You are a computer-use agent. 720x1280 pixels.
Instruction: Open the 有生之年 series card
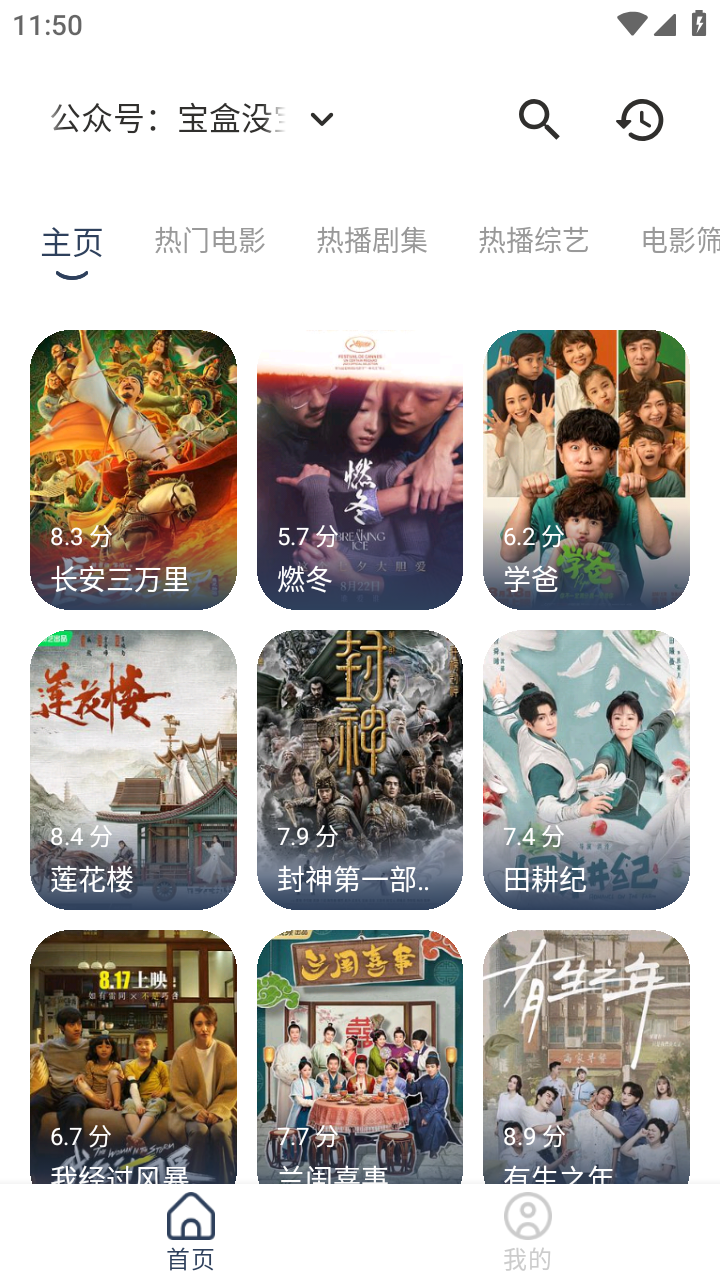(587, 1055)
